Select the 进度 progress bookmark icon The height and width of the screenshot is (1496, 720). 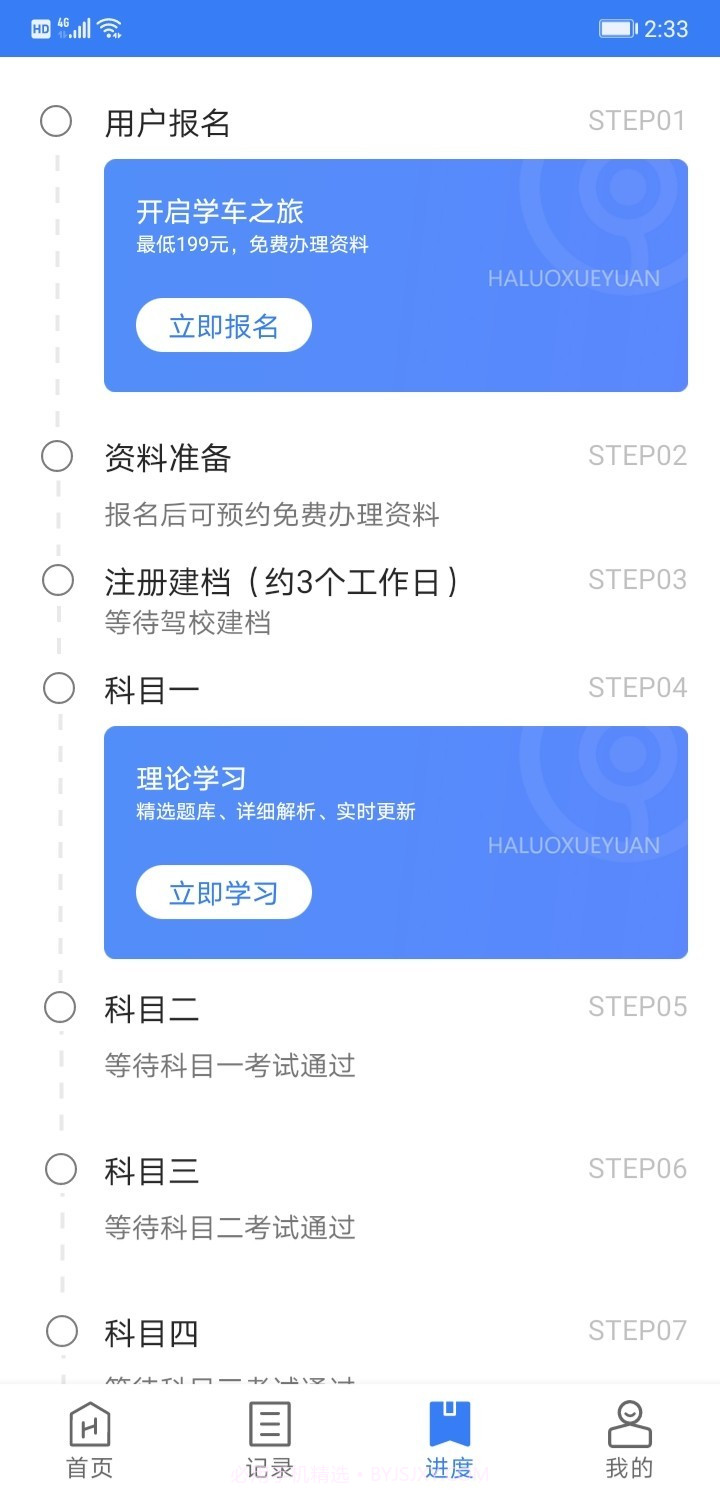click(449, 1424)
